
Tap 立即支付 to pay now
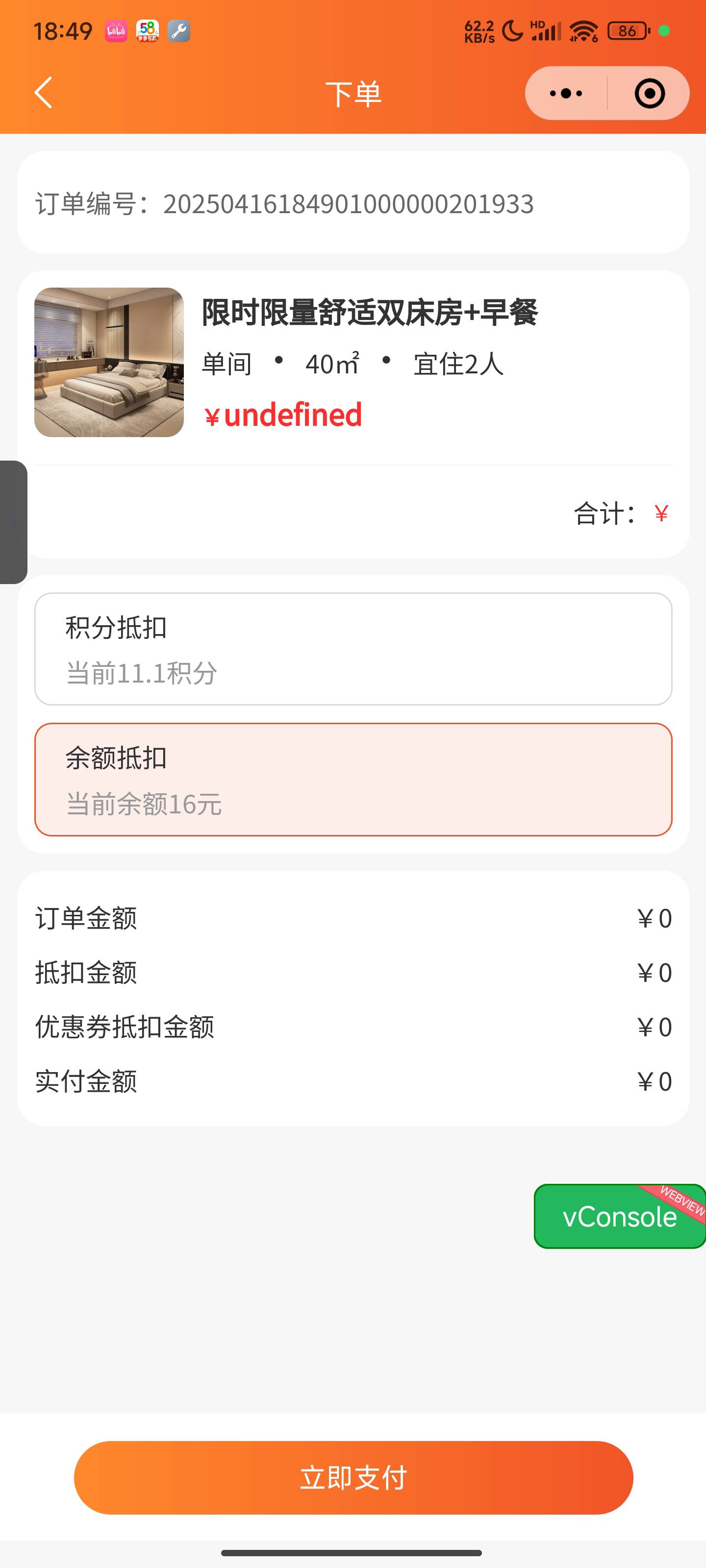pos(353,1477)
